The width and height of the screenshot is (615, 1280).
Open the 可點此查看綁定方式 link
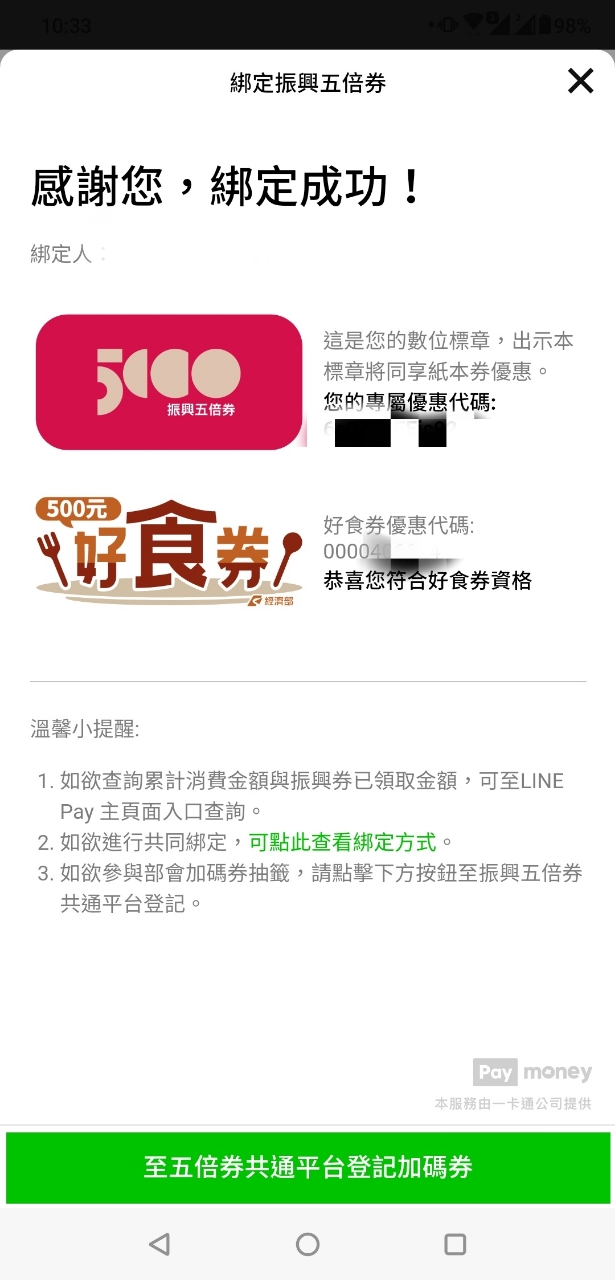click(344, 842)
